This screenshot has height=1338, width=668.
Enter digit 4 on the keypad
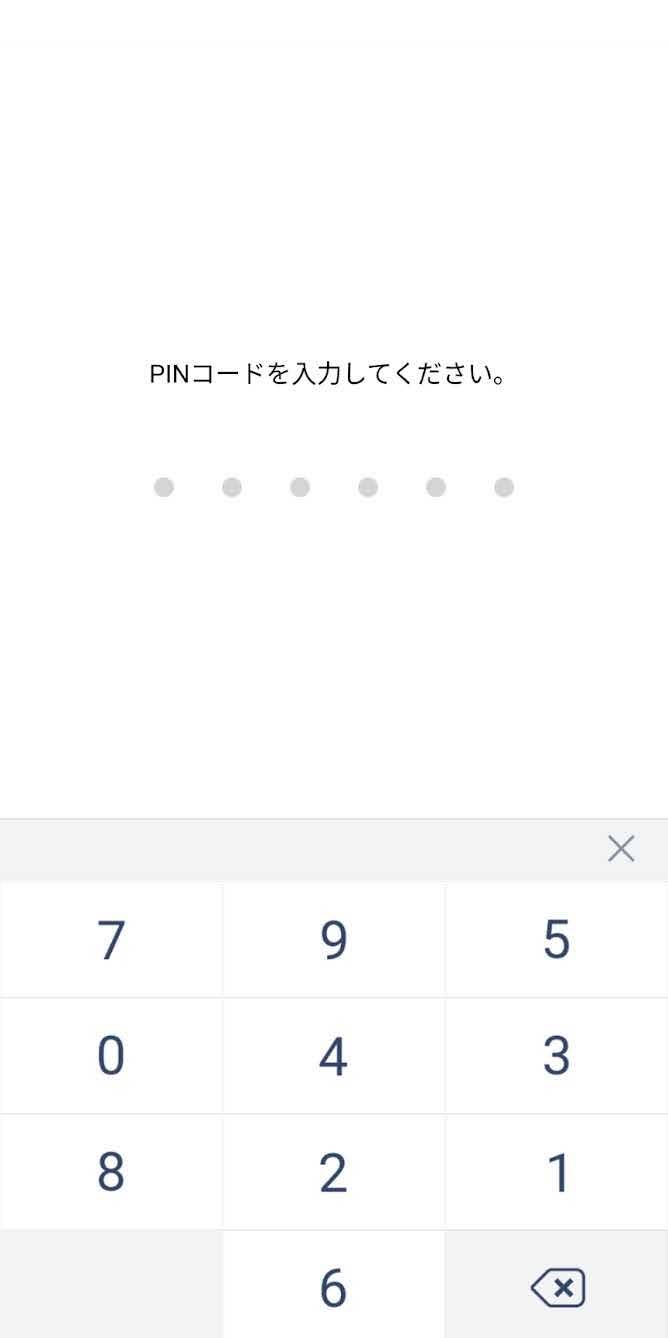point(334,1056)
